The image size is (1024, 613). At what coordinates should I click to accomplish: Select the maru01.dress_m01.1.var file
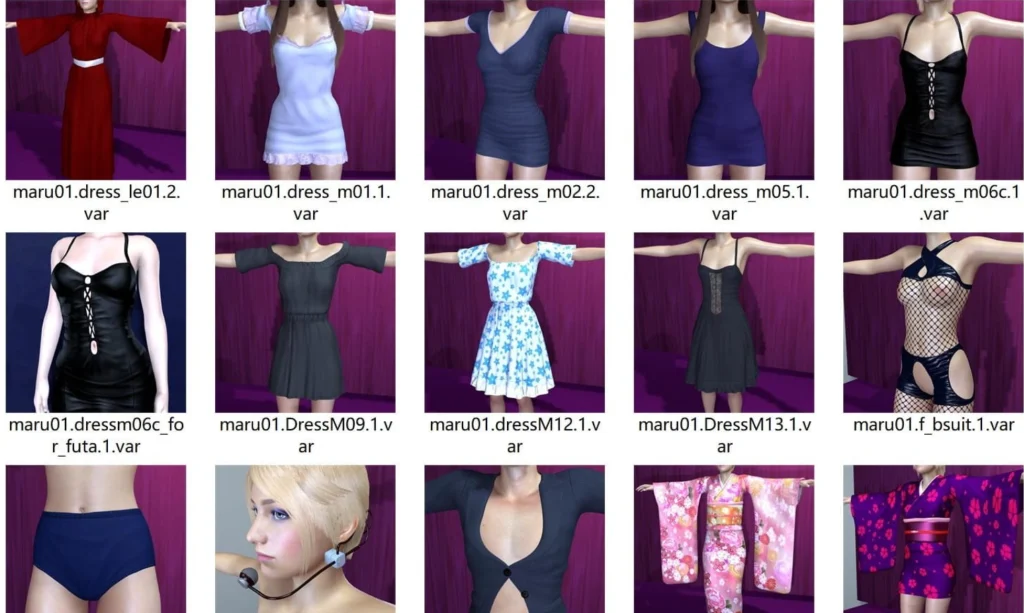pos(305,90)
